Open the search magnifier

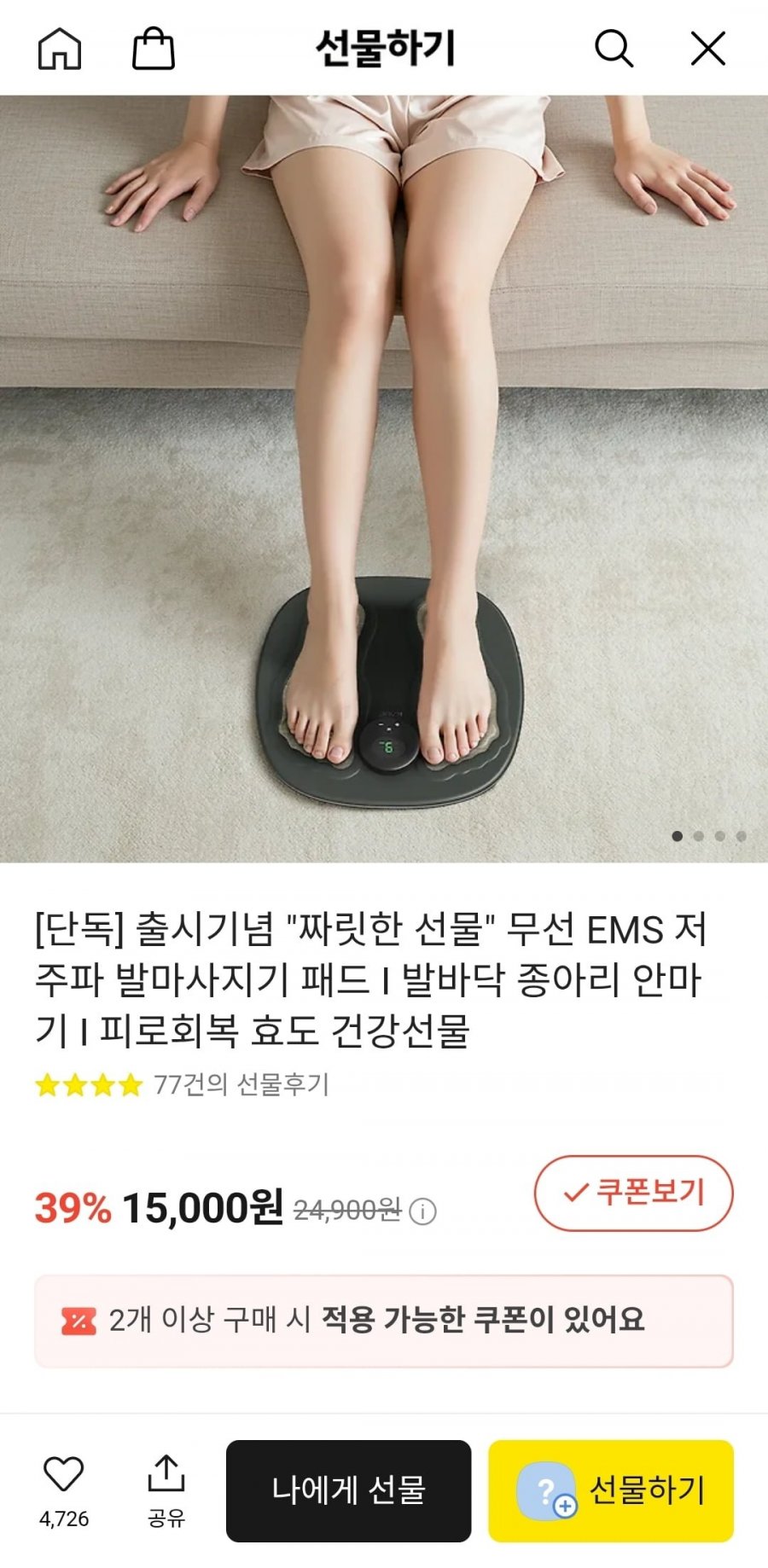[614, 49]
